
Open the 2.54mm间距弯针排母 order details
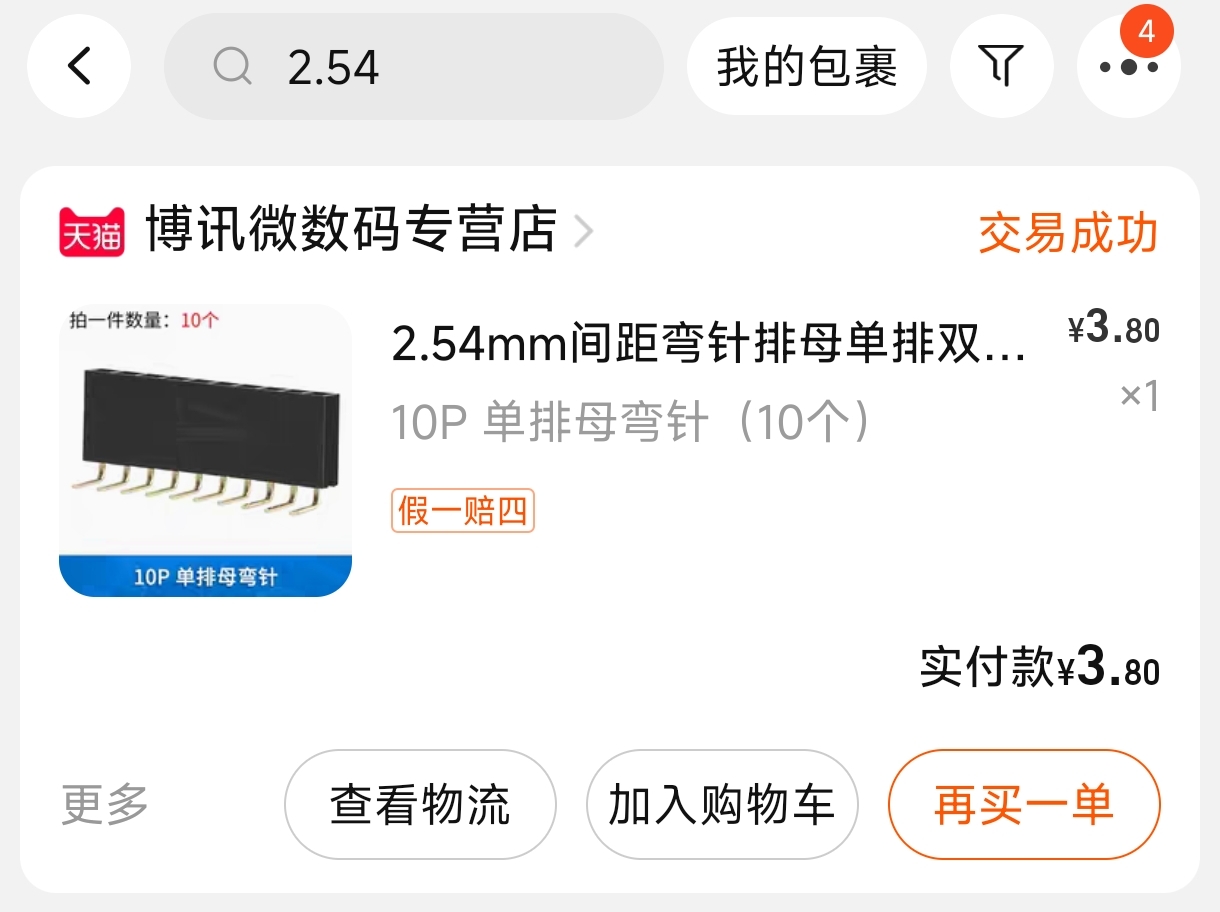(x=708, y=345)
